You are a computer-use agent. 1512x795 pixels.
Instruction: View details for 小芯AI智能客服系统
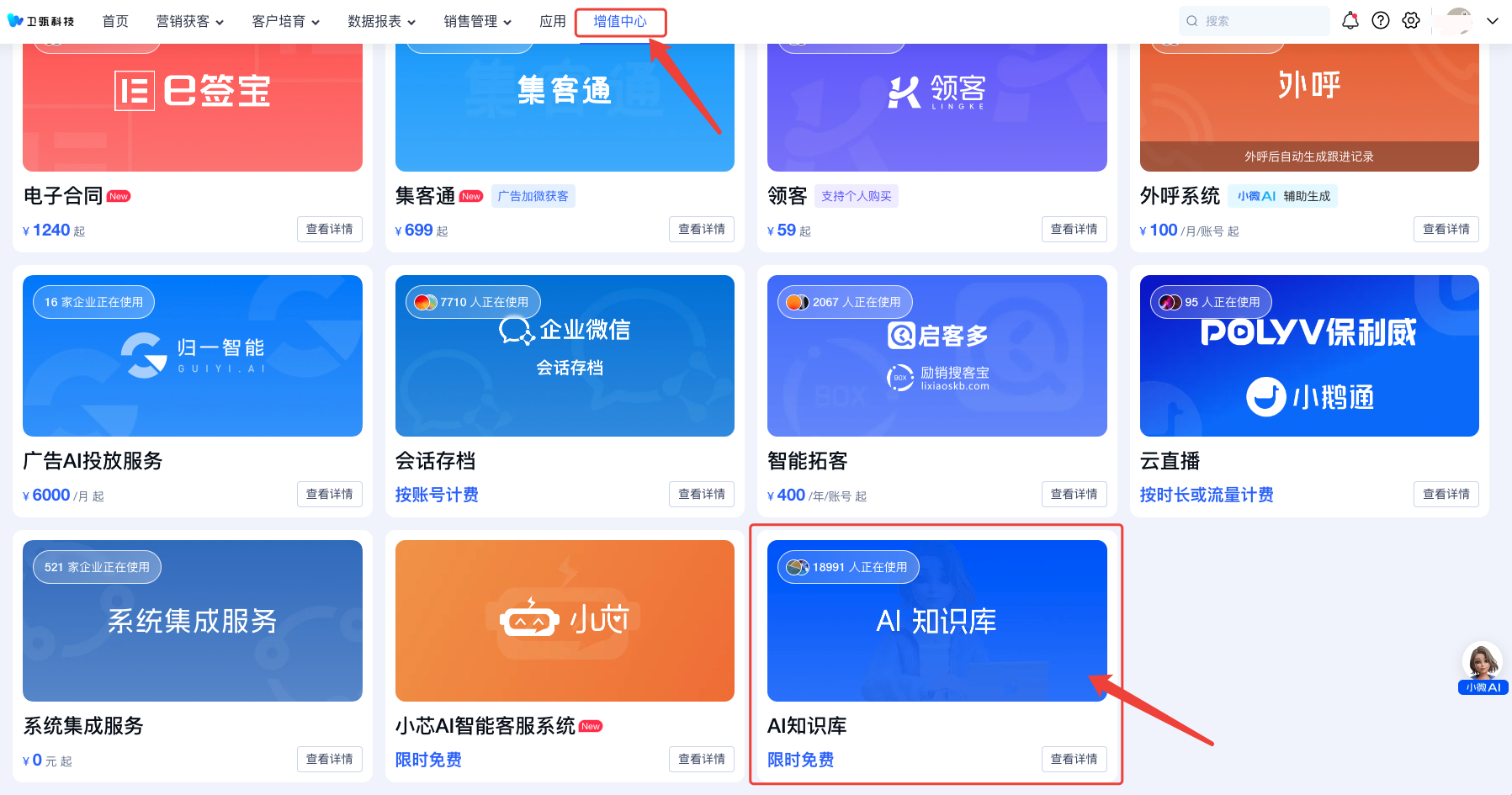(x=702, y=759)
